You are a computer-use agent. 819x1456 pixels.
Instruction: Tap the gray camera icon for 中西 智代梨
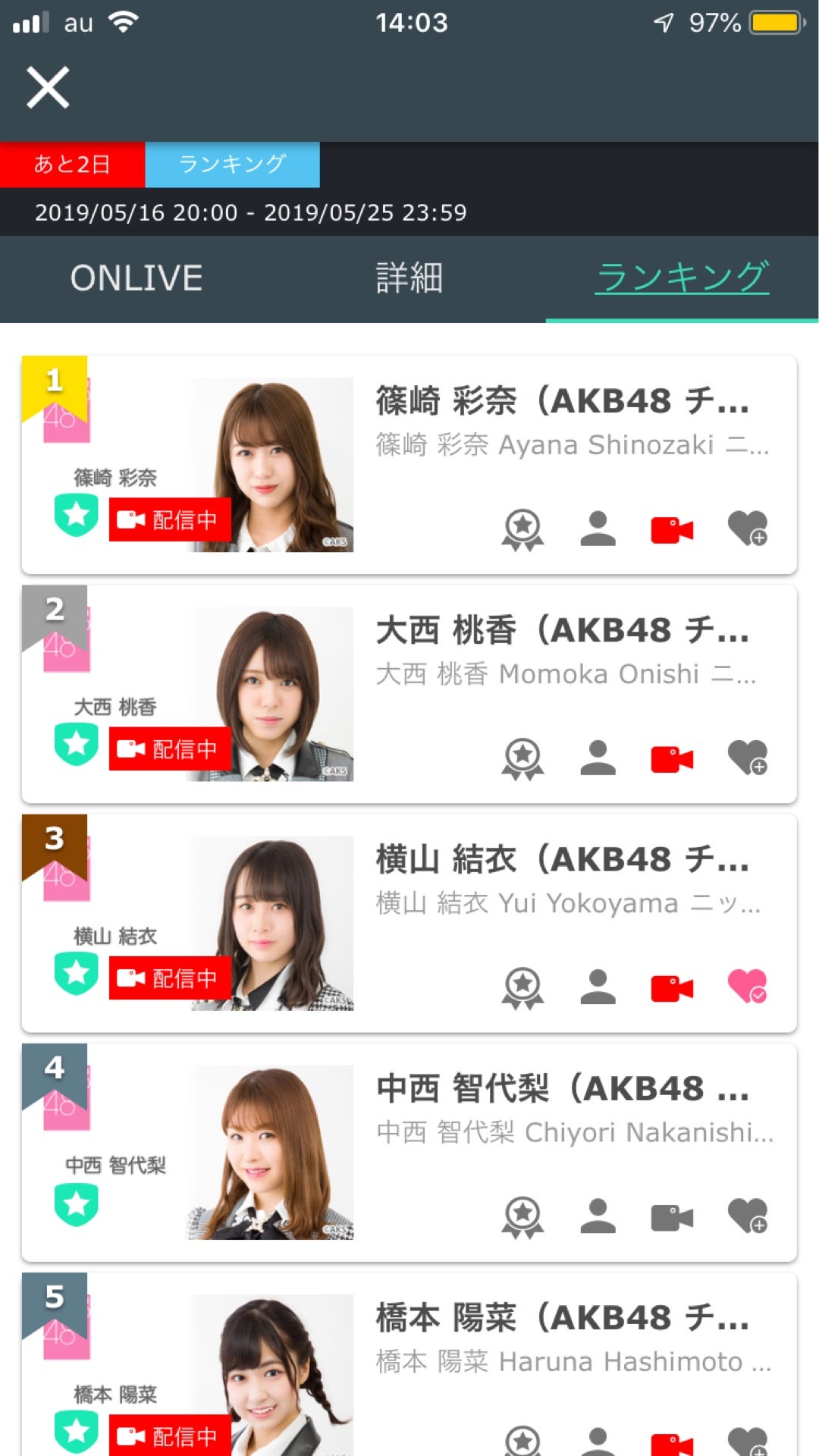672,1218
